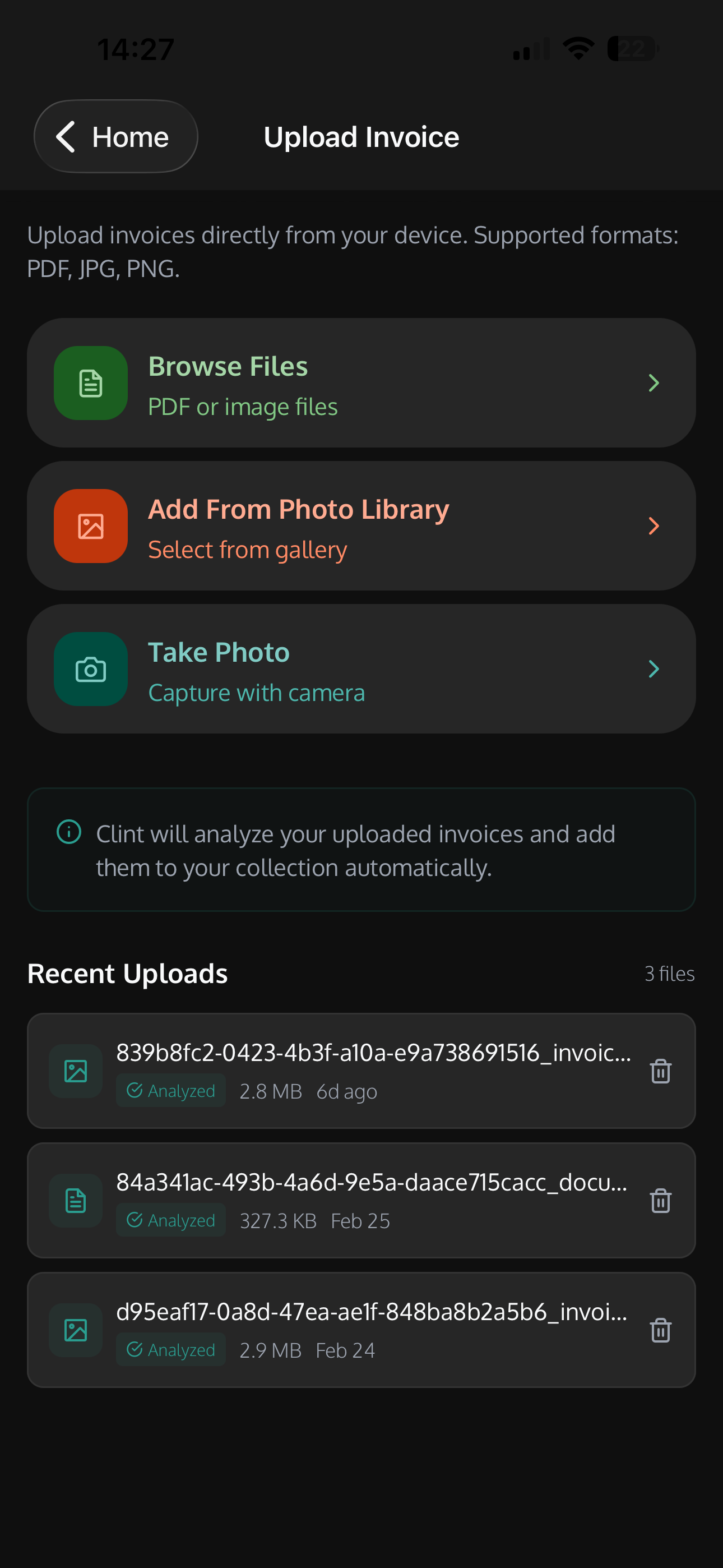Open the d95eaf17 invoice upload

[x=341, y=1330]
